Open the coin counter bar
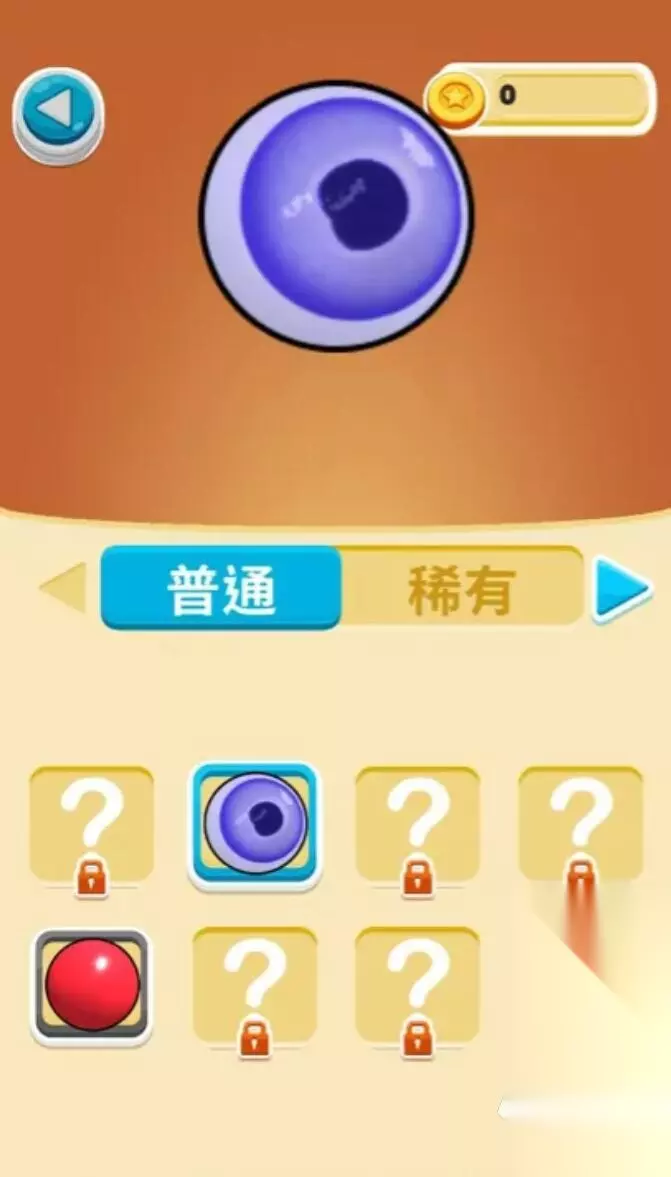This screenshot has width=671, height=1177. [537, 98]
